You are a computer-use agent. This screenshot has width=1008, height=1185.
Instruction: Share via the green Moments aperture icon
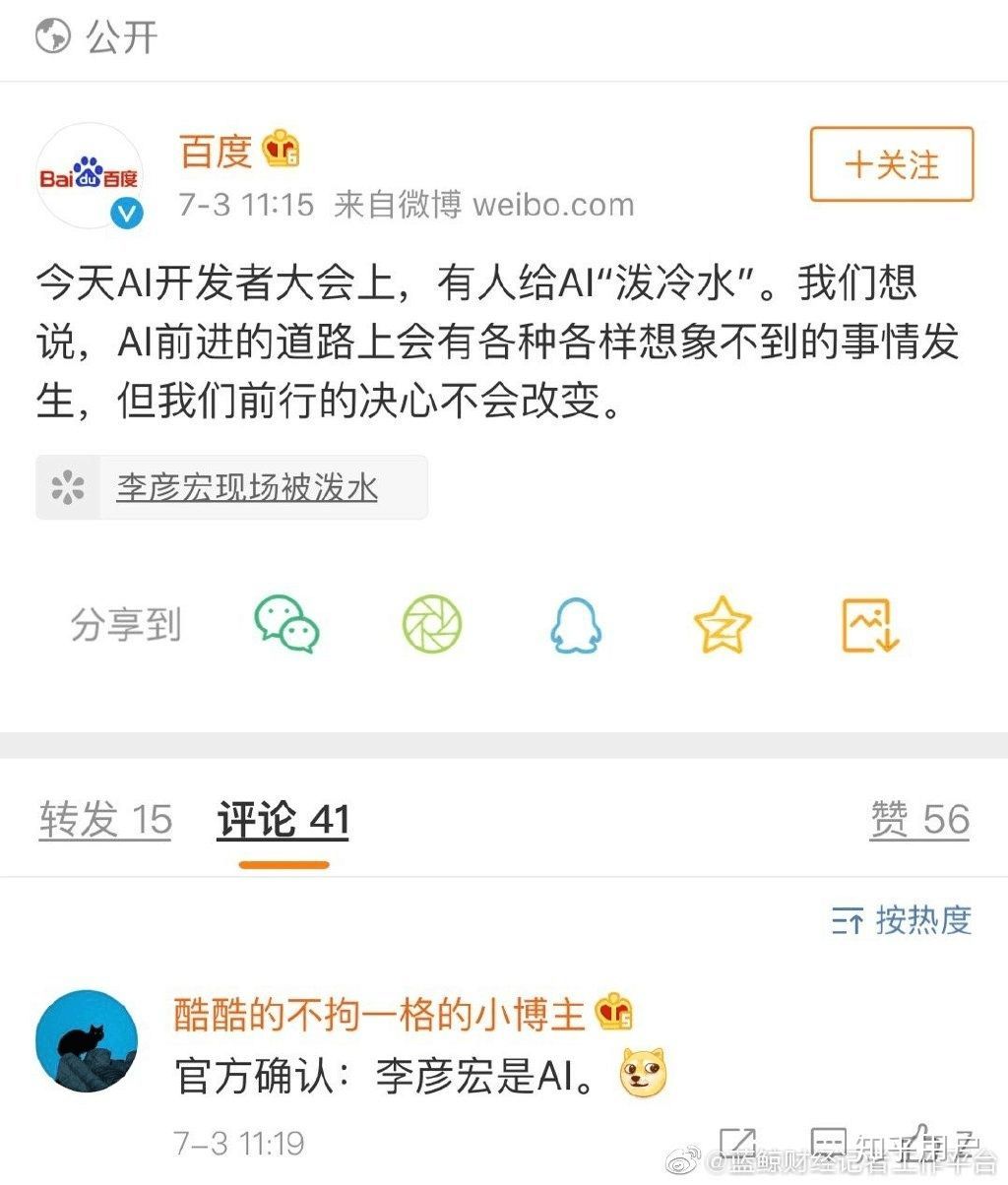pos(433,625)
